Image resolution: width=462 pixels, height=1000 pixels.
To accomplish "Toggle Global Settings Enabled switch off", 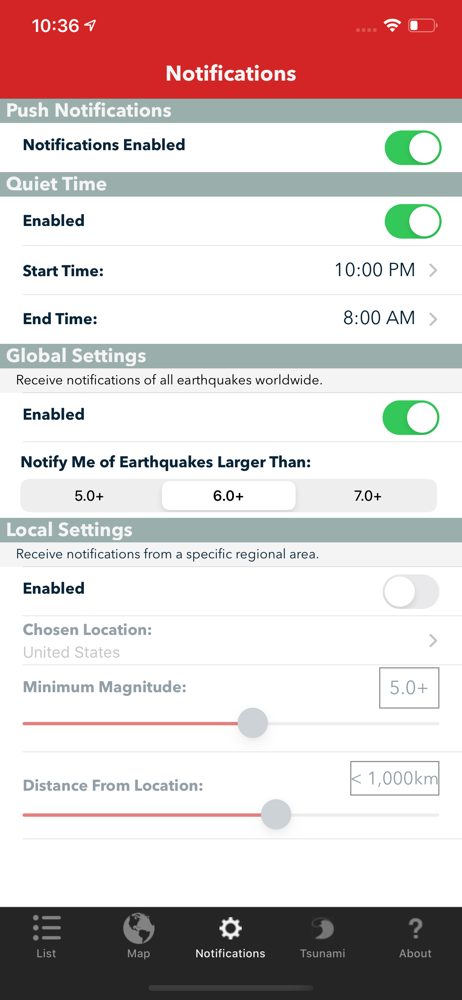I will 411,418.
